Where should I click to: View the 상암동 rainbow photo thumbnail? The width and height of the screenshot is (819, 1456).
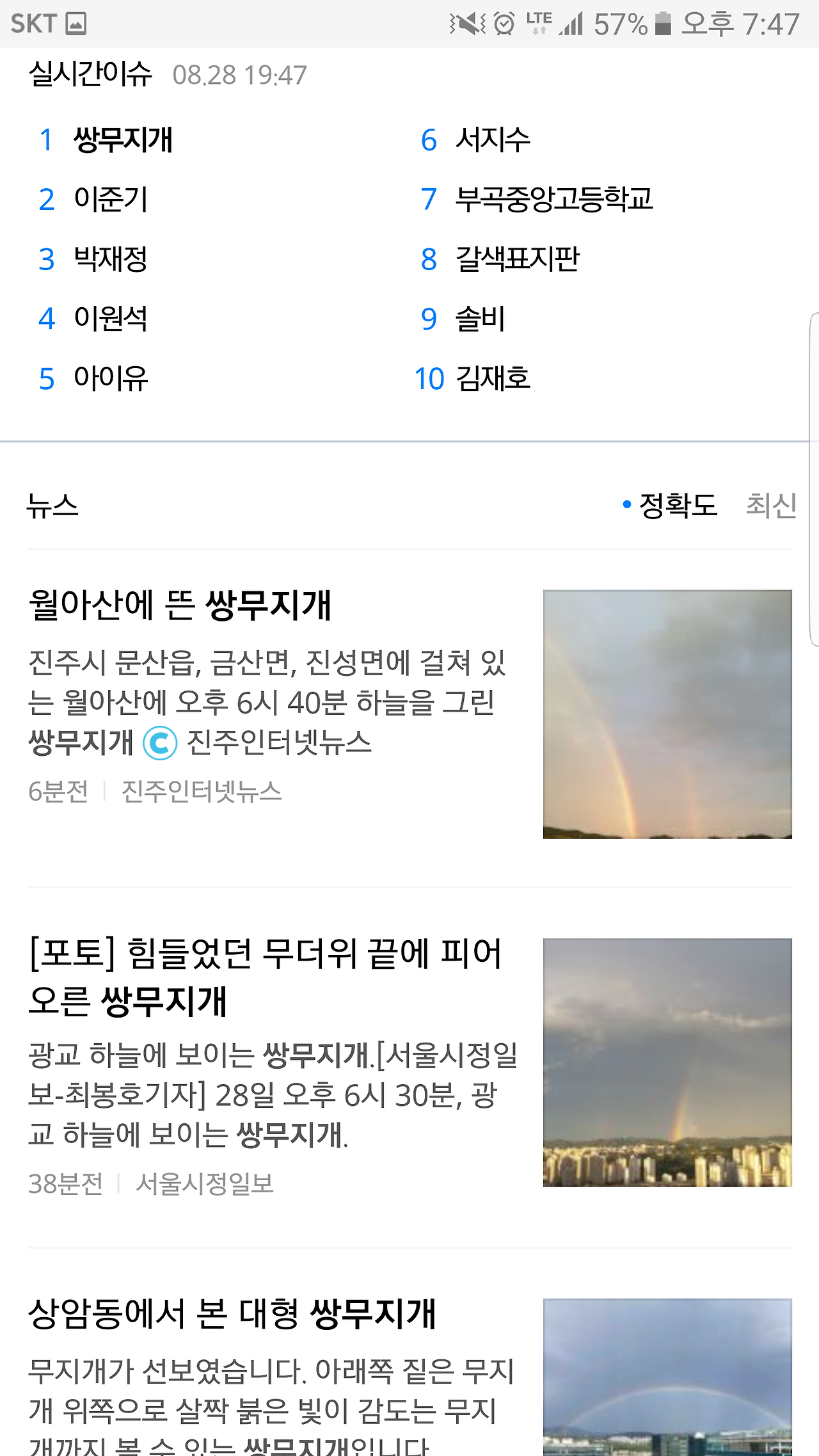667,1376
